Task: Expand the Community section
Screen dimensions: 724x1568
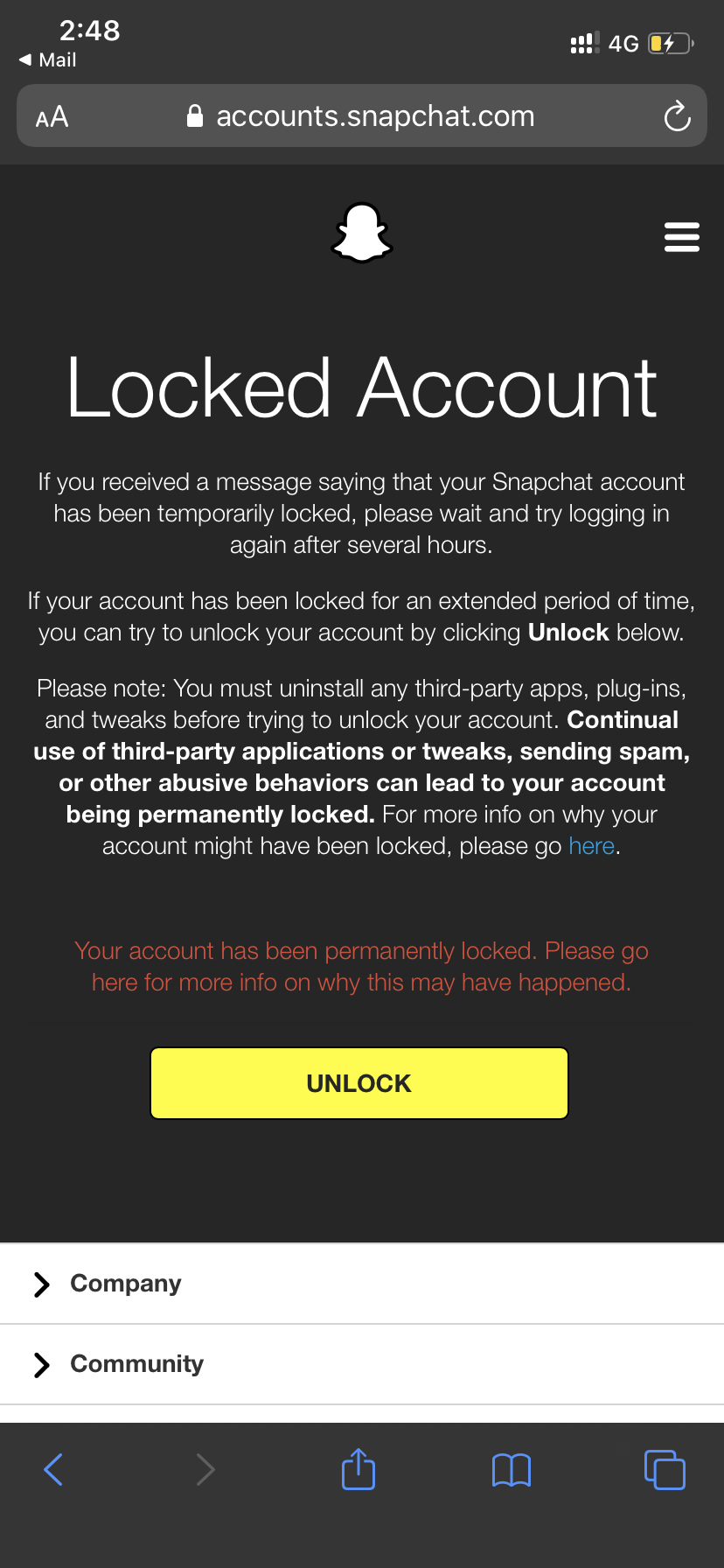Action: coord(362,1364)
